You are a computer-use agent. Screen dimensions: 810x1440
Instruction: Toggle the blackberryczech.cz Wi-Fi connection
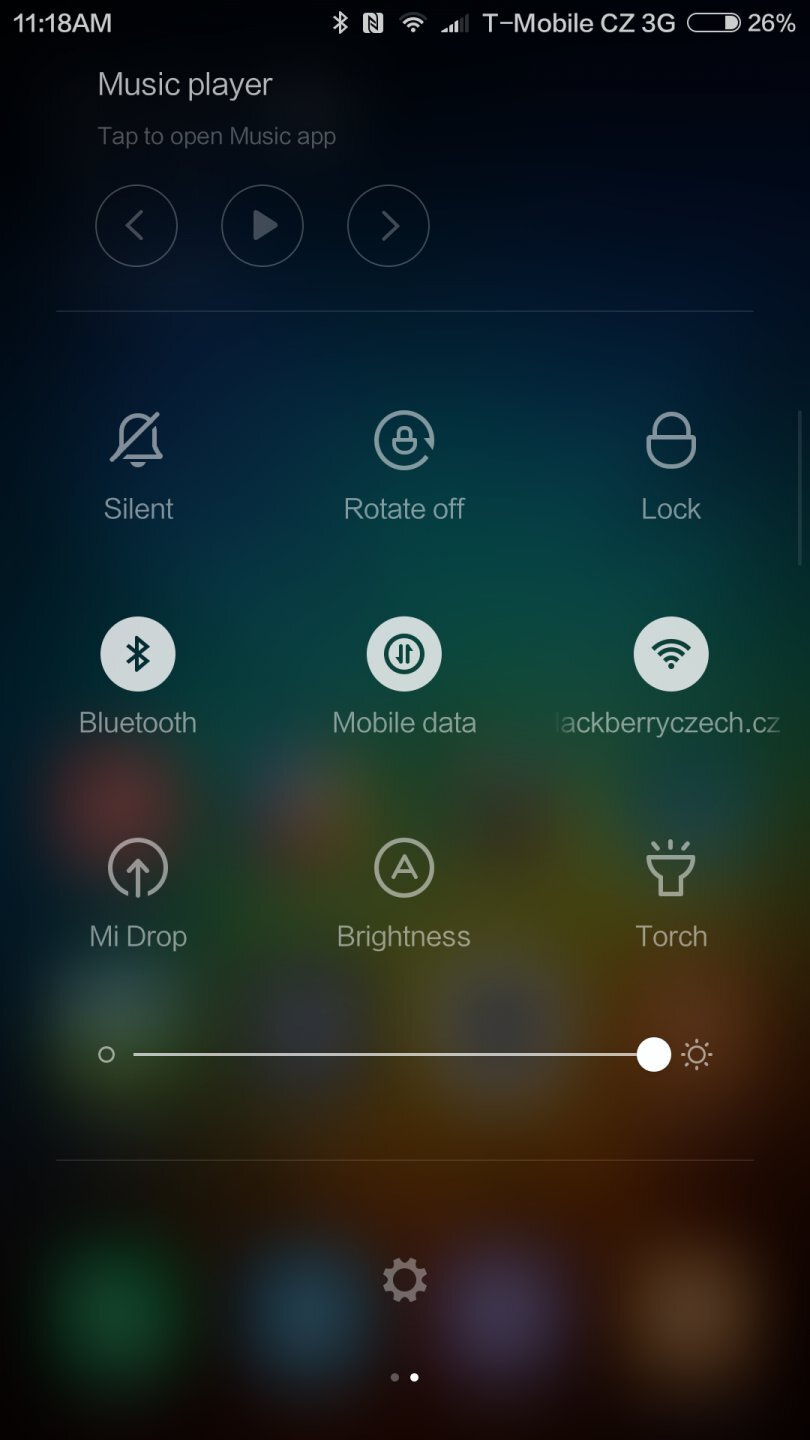click(670, 653)
